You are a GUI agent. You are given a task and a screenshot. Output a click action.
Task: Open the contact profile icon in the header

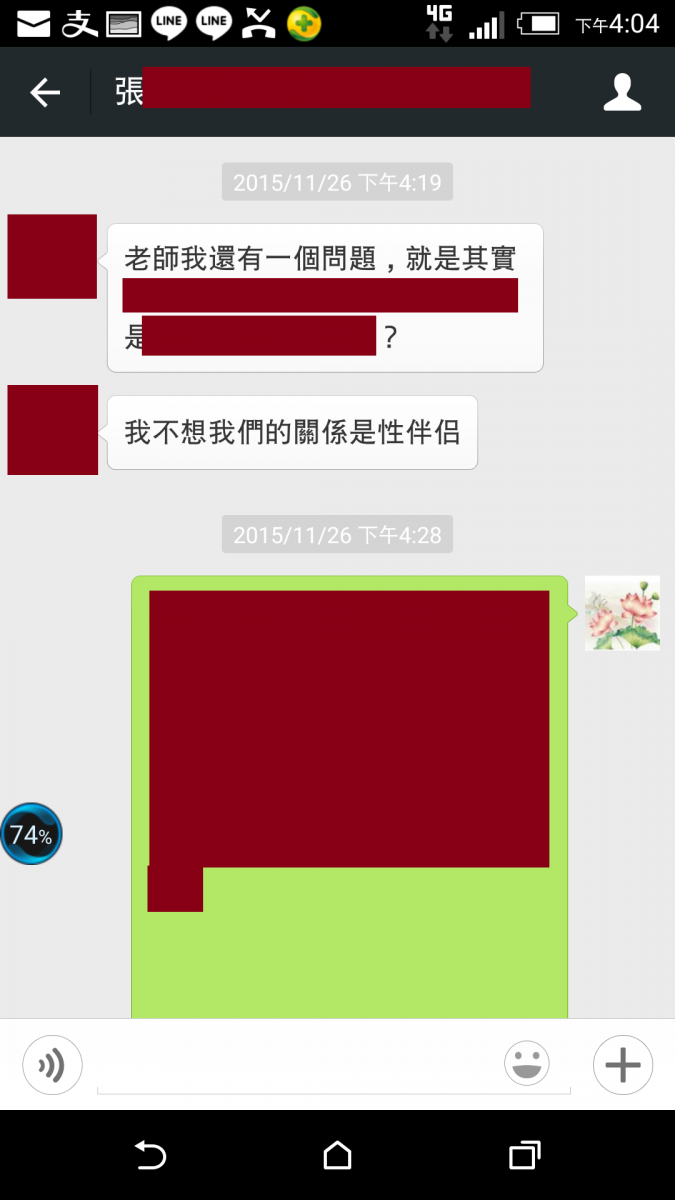tap(621, 92)
